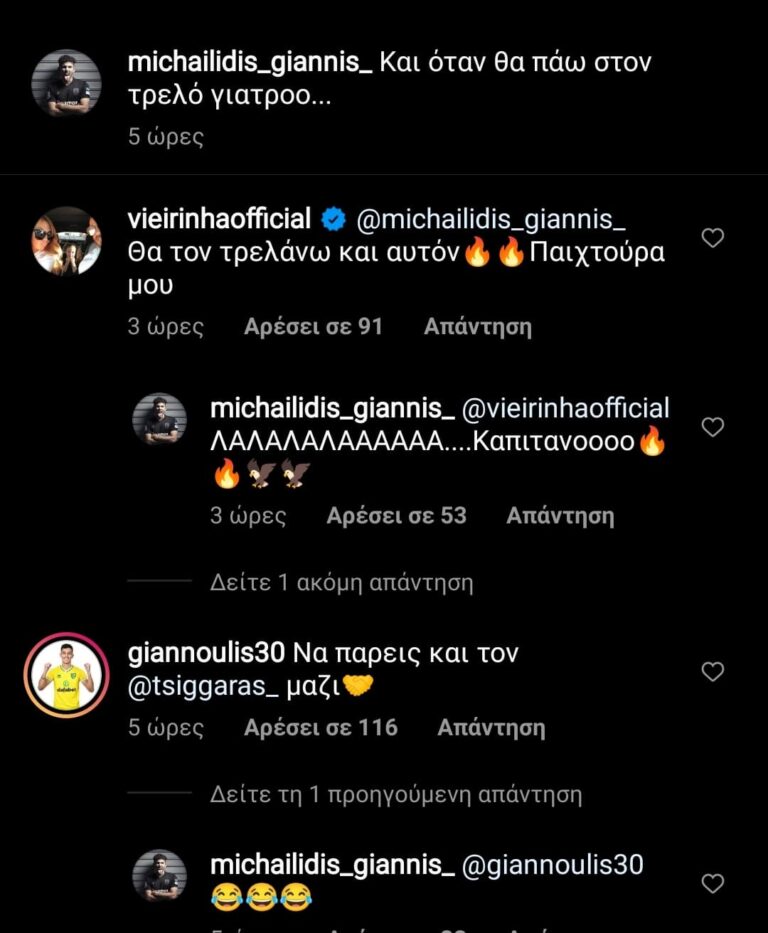Open the @giannoulis30 mention in the reply
The width and height of the screenshot is (768, 933).
coord(553,865)
